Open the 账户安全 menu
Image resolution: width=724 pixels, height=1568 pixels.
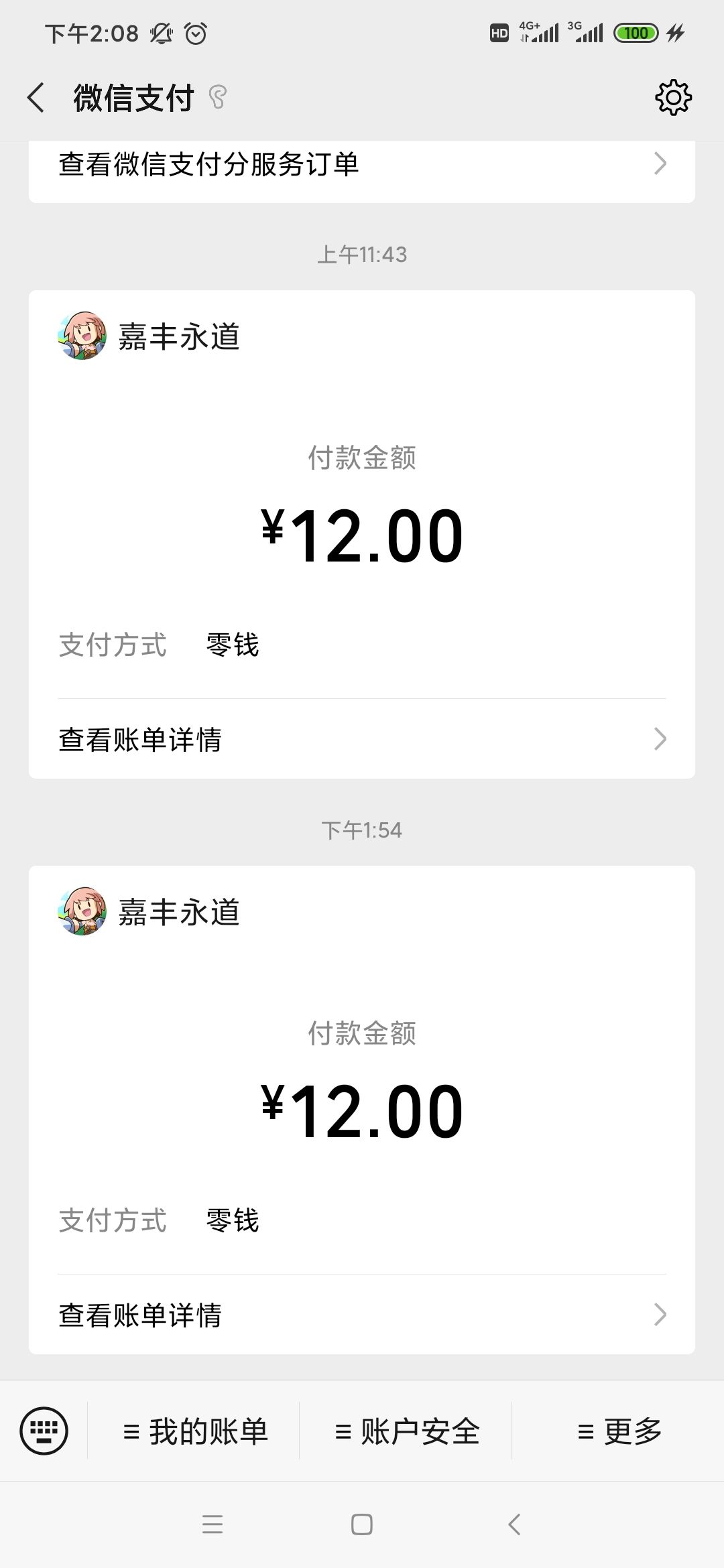point(406,1431)
